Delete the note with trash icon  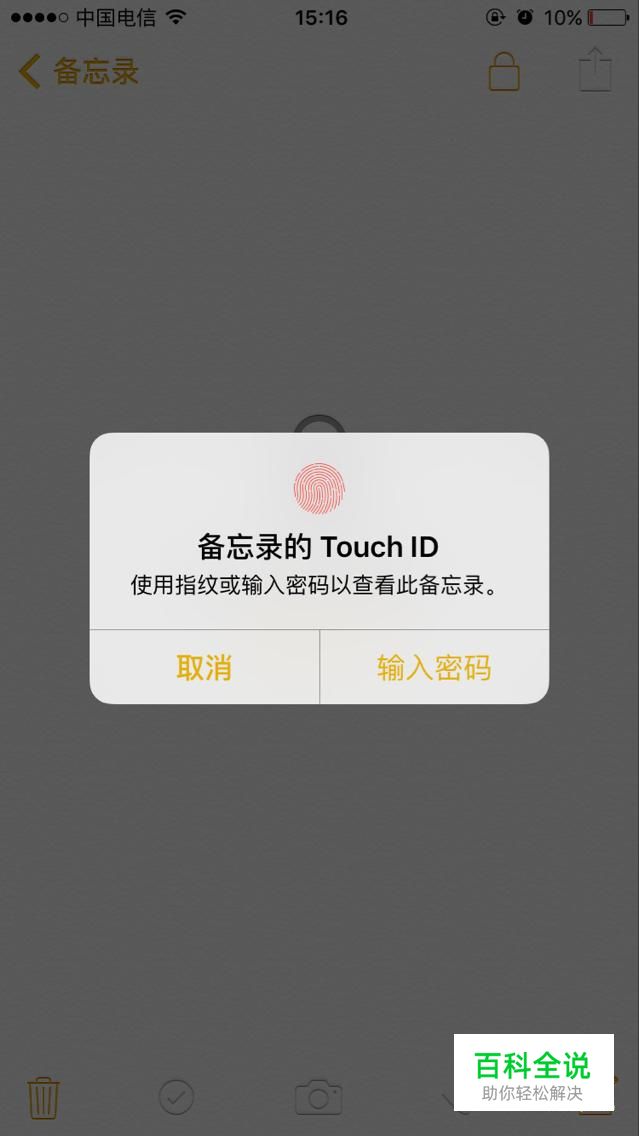(43, 1097)
